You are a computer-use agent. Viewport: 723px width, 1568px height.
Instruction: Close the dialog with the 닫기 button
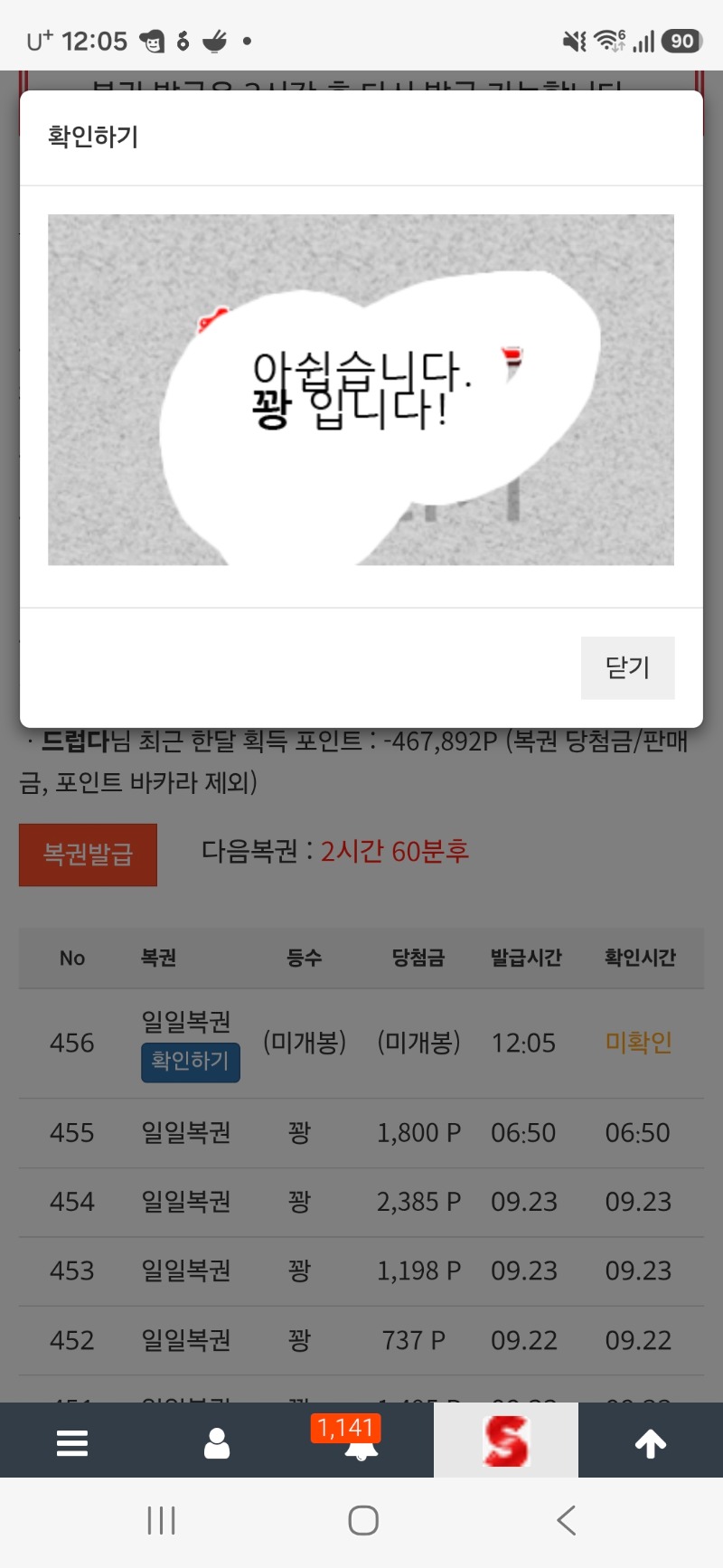point(627,667)
